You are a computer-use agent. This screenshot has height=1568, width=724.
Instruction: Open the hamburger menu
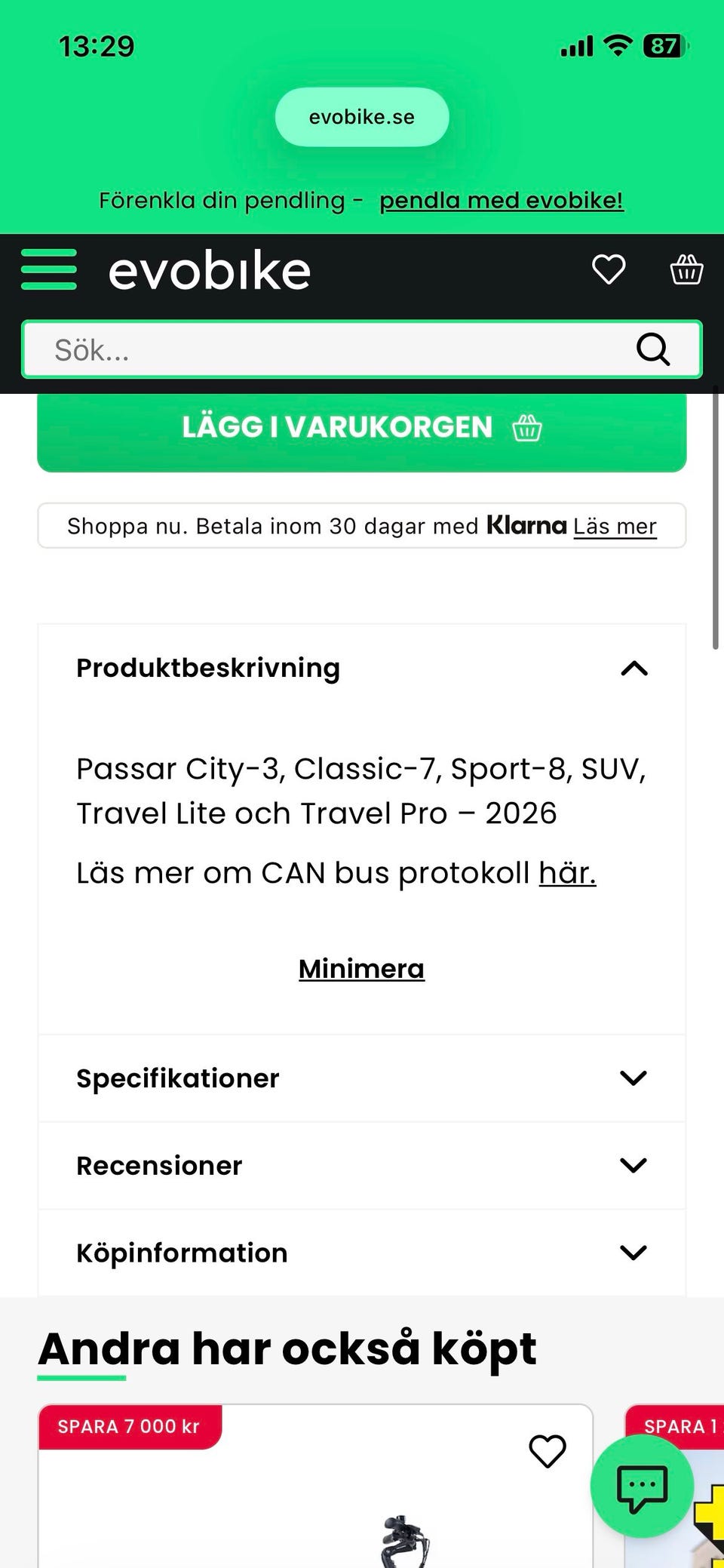49,269
